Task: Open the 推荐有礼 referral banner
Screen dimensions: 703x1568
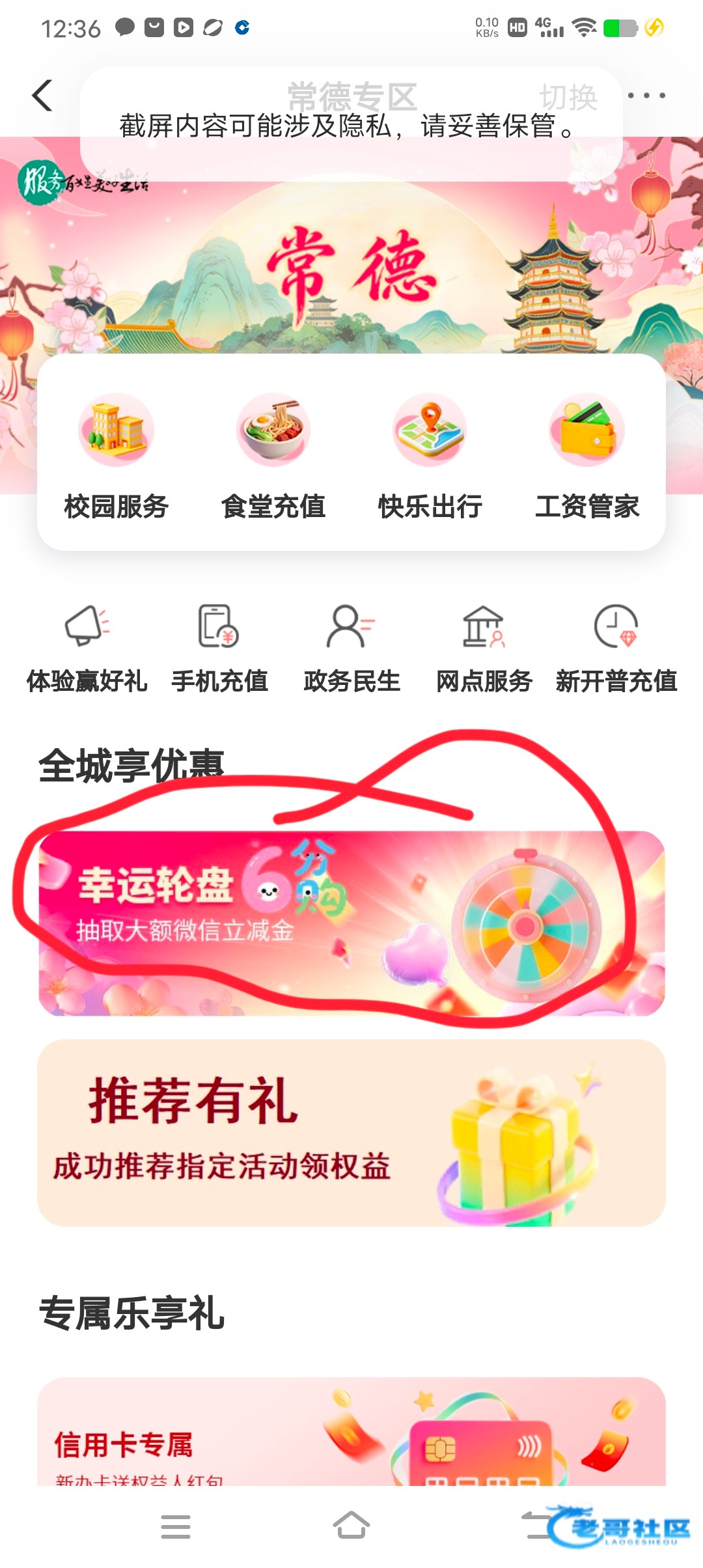Action: [x=351, y=1133]
